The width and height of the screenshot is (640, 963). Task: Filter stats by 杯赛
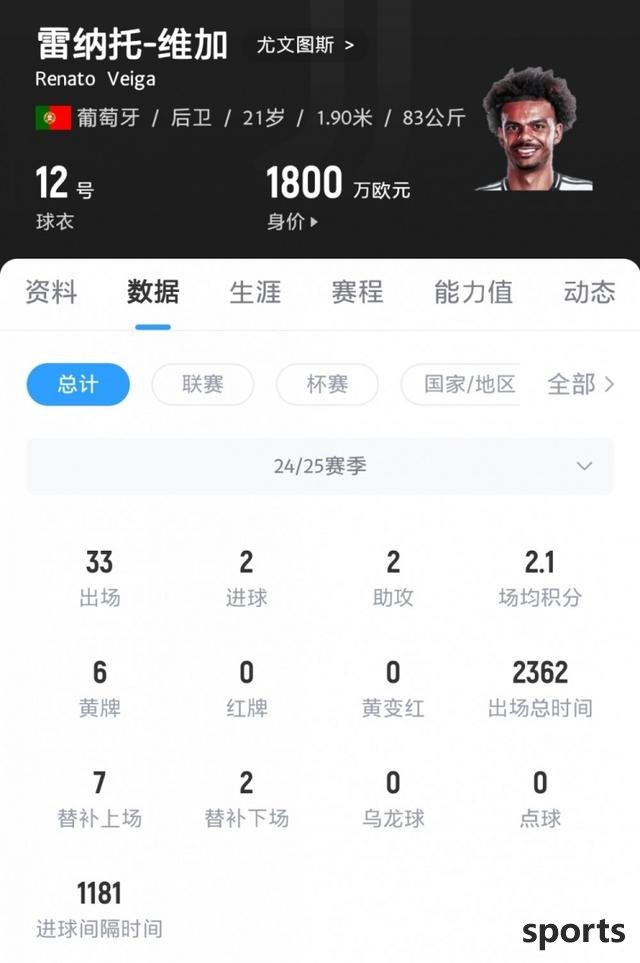coord(327,384)
